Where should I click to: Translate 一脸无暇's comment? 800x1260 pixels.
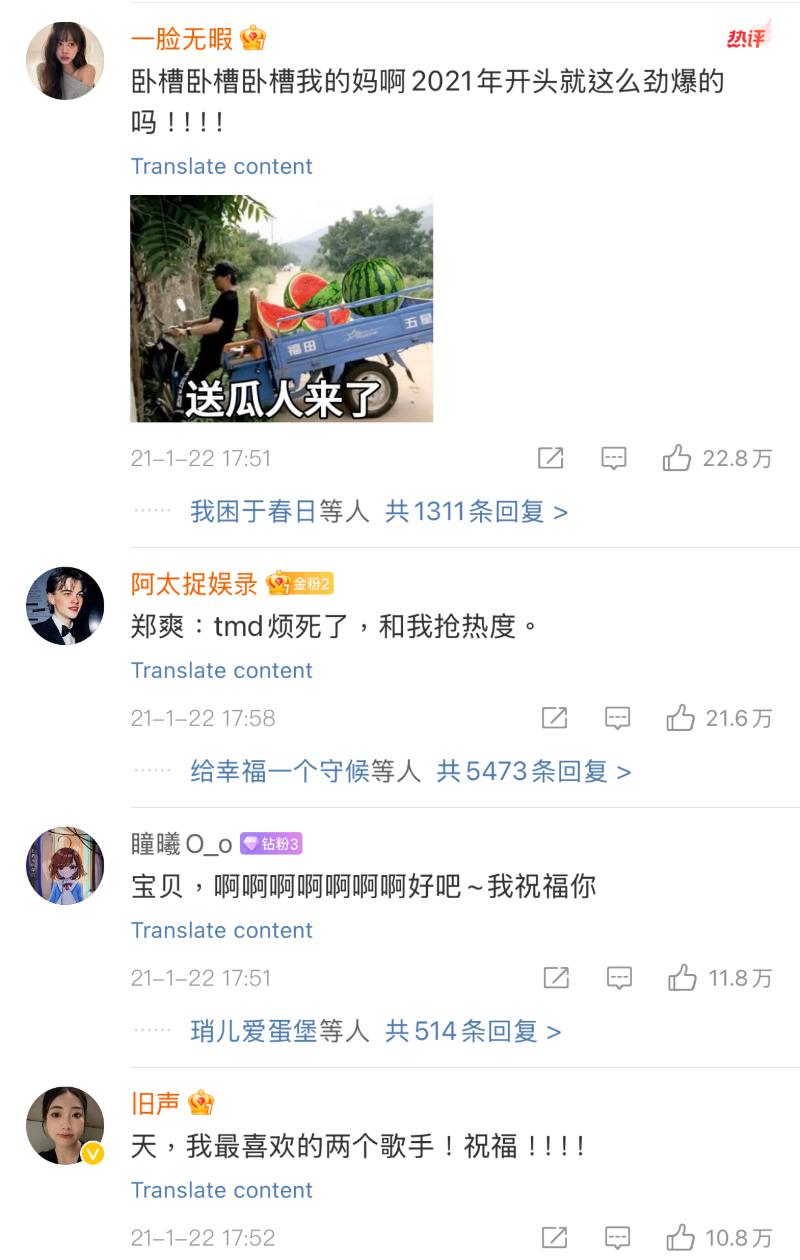click(221, 166)
